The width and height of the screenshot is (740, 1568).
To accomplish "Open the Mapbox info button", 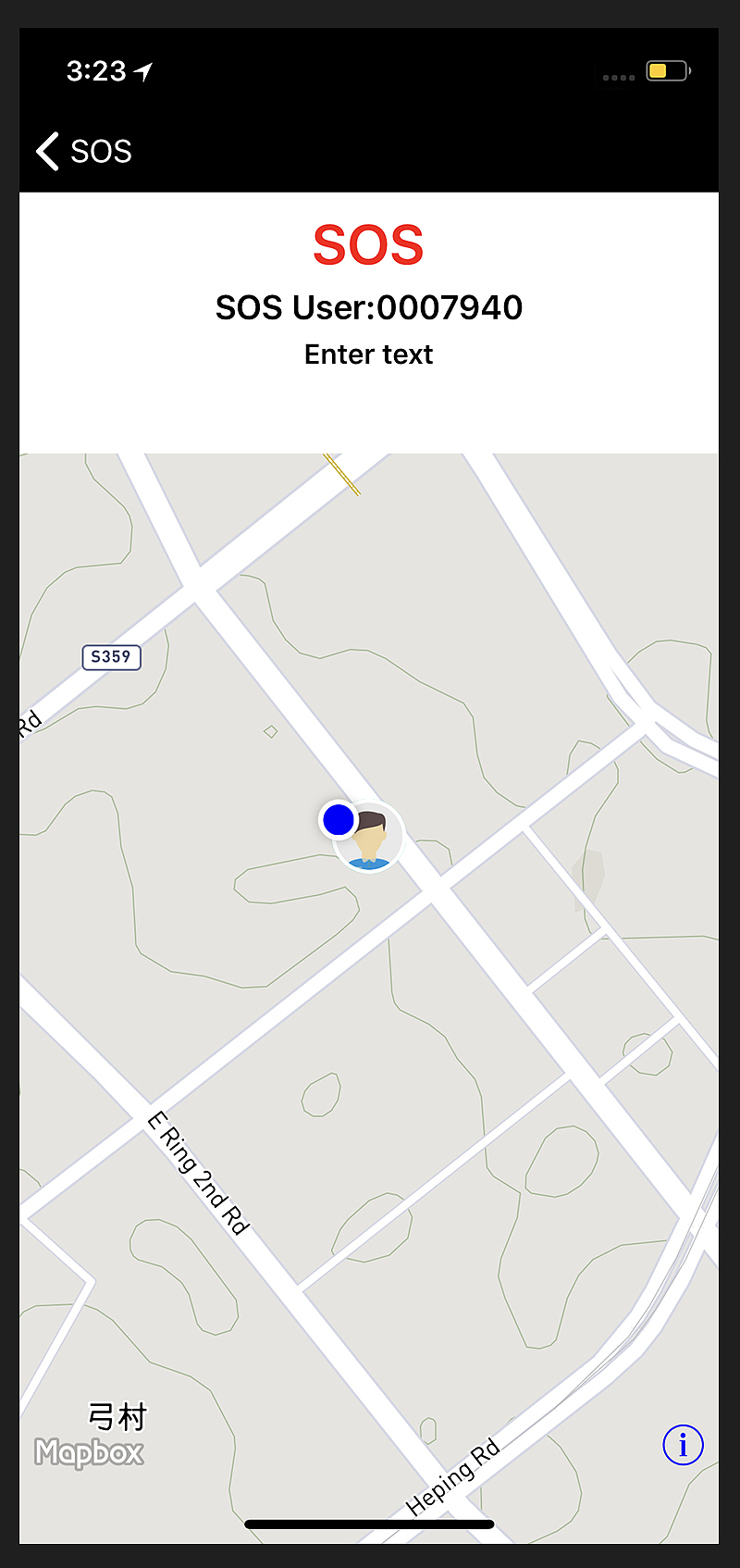I will (683, 1445).
